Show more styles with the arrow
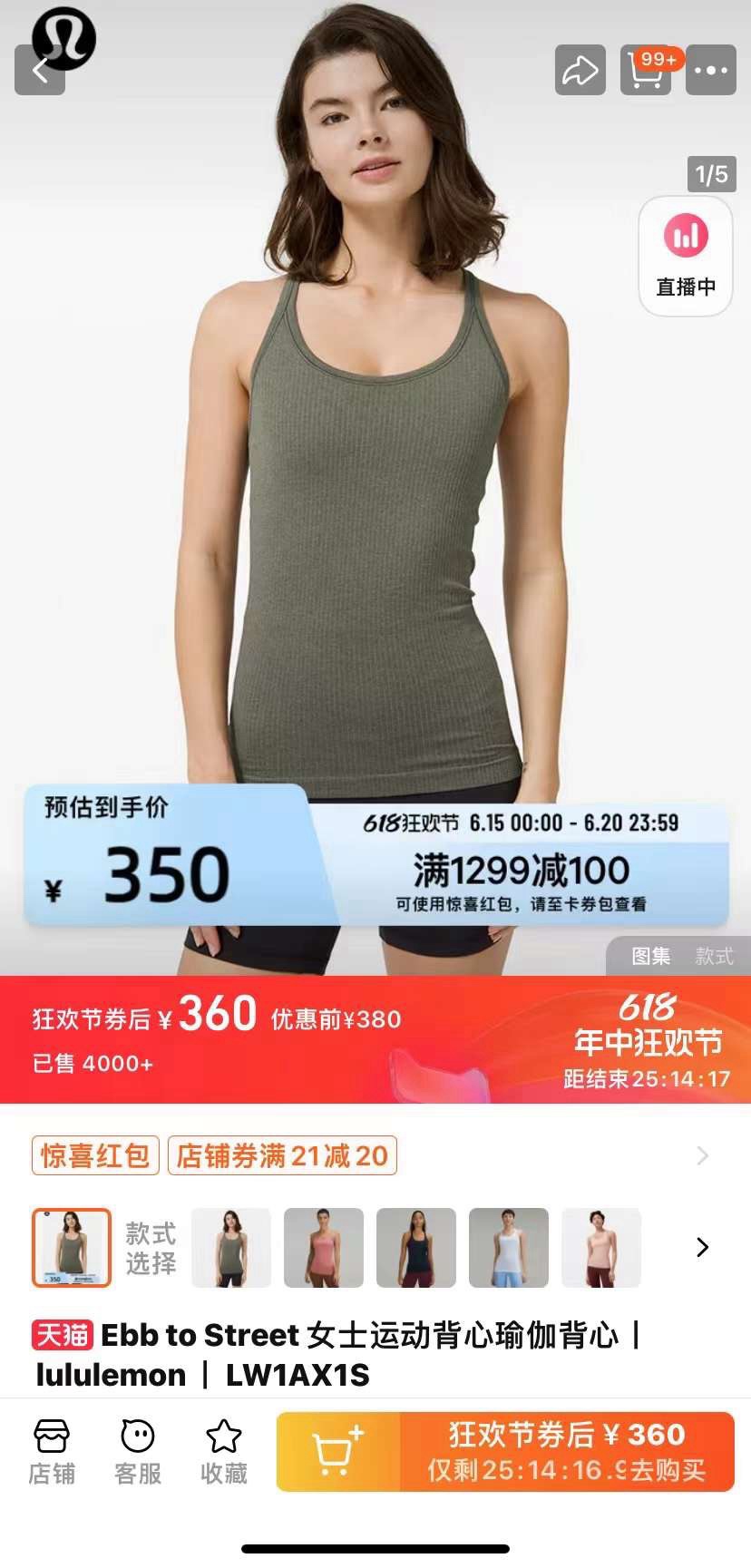This screenshot has width=751, height=1568. click(x=702, y=1248)
